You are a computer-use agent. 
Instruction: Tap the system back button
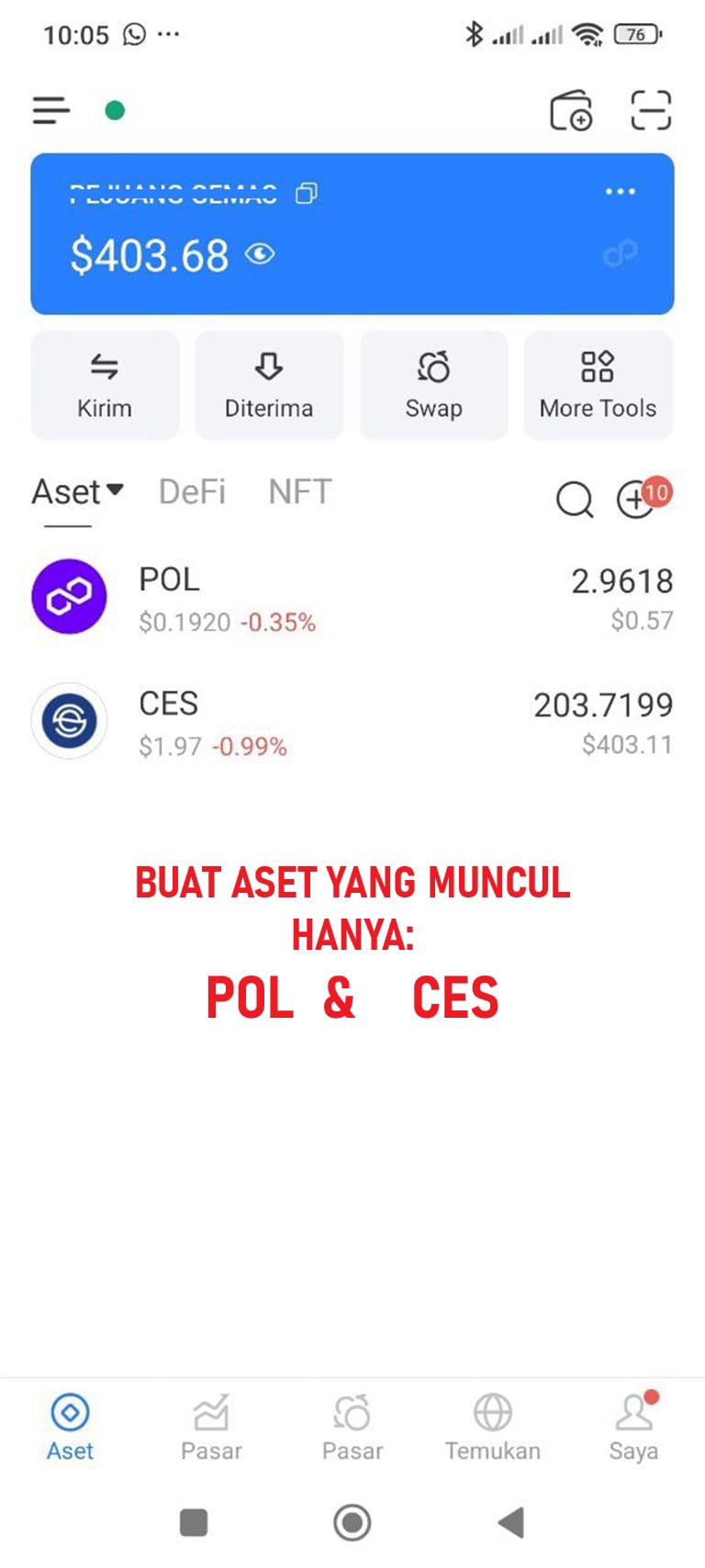coord(511,1522)
